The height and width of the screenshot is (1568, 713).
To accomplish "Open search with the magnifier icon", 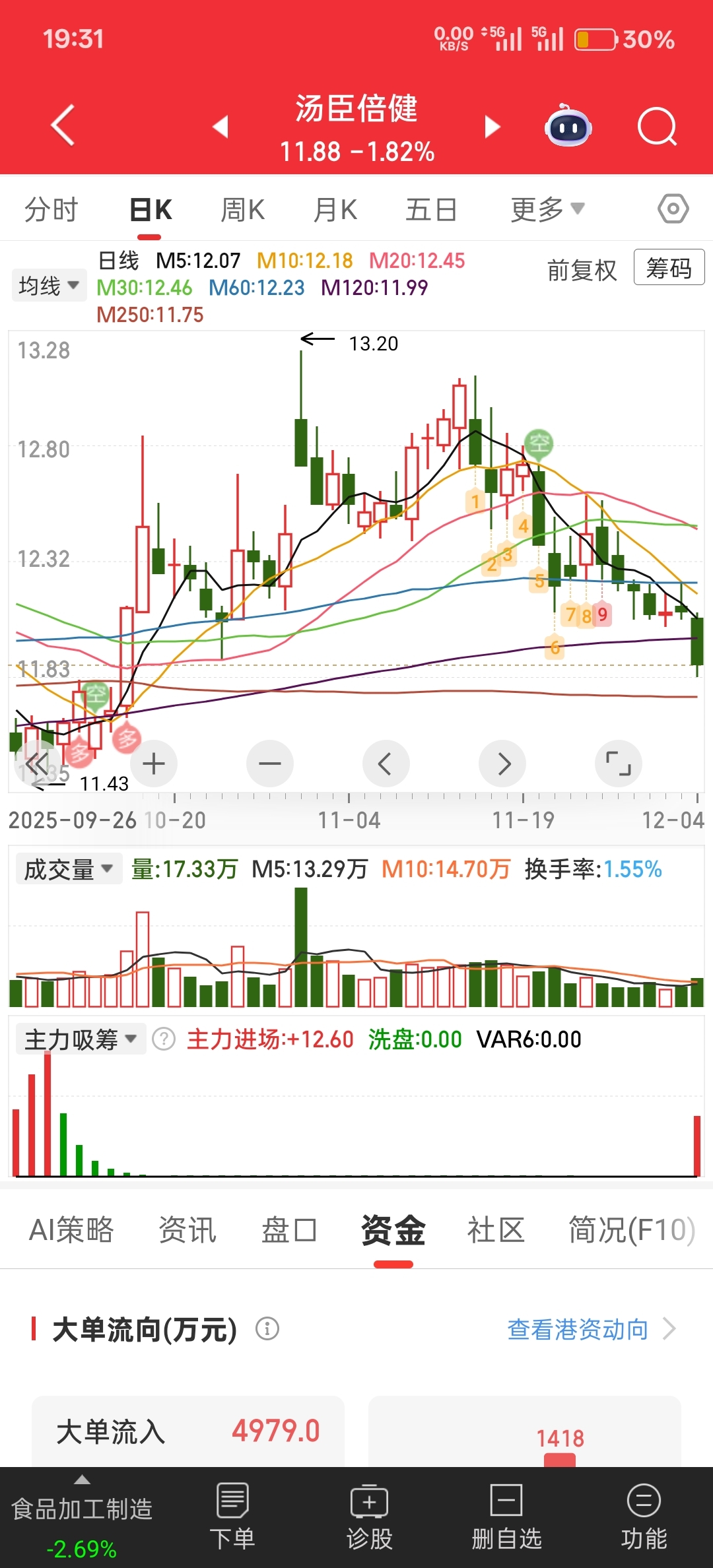I will [657, 126].
